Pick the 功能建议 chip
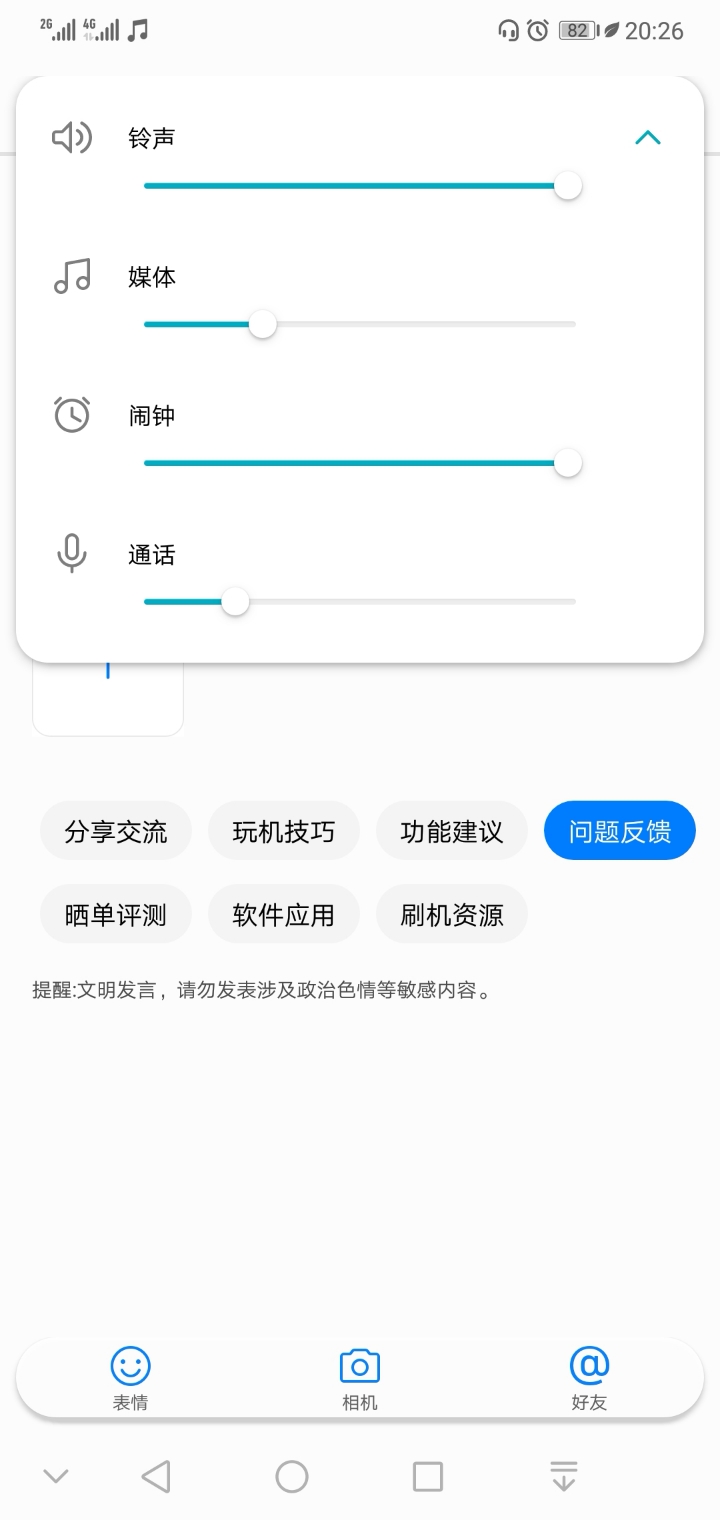 click(x=451, y=831)
